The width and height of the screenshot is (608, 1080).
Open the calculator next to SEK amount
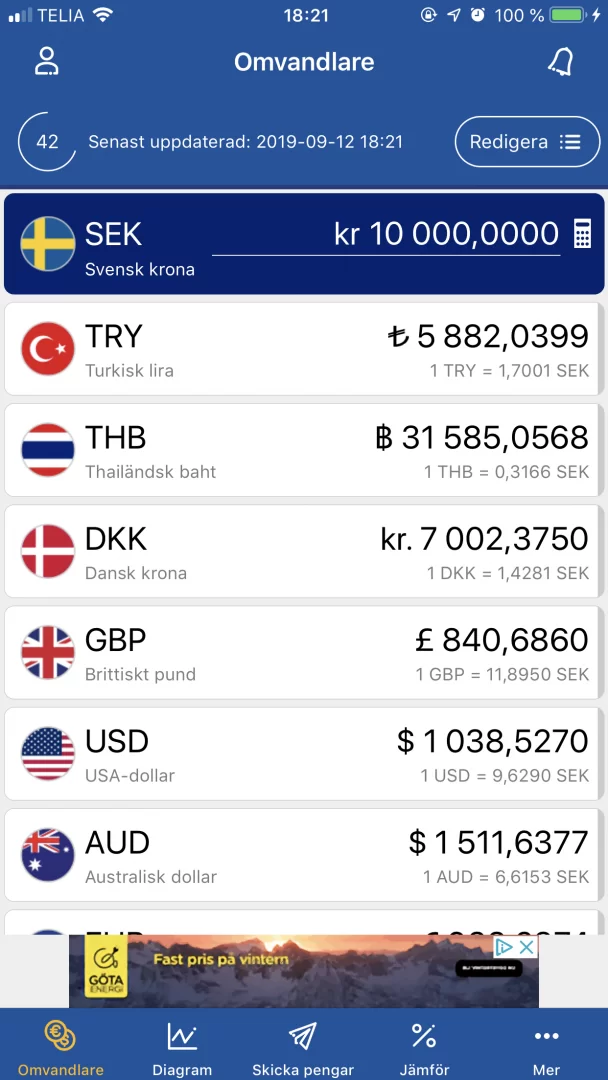click(x=582, y=234)
